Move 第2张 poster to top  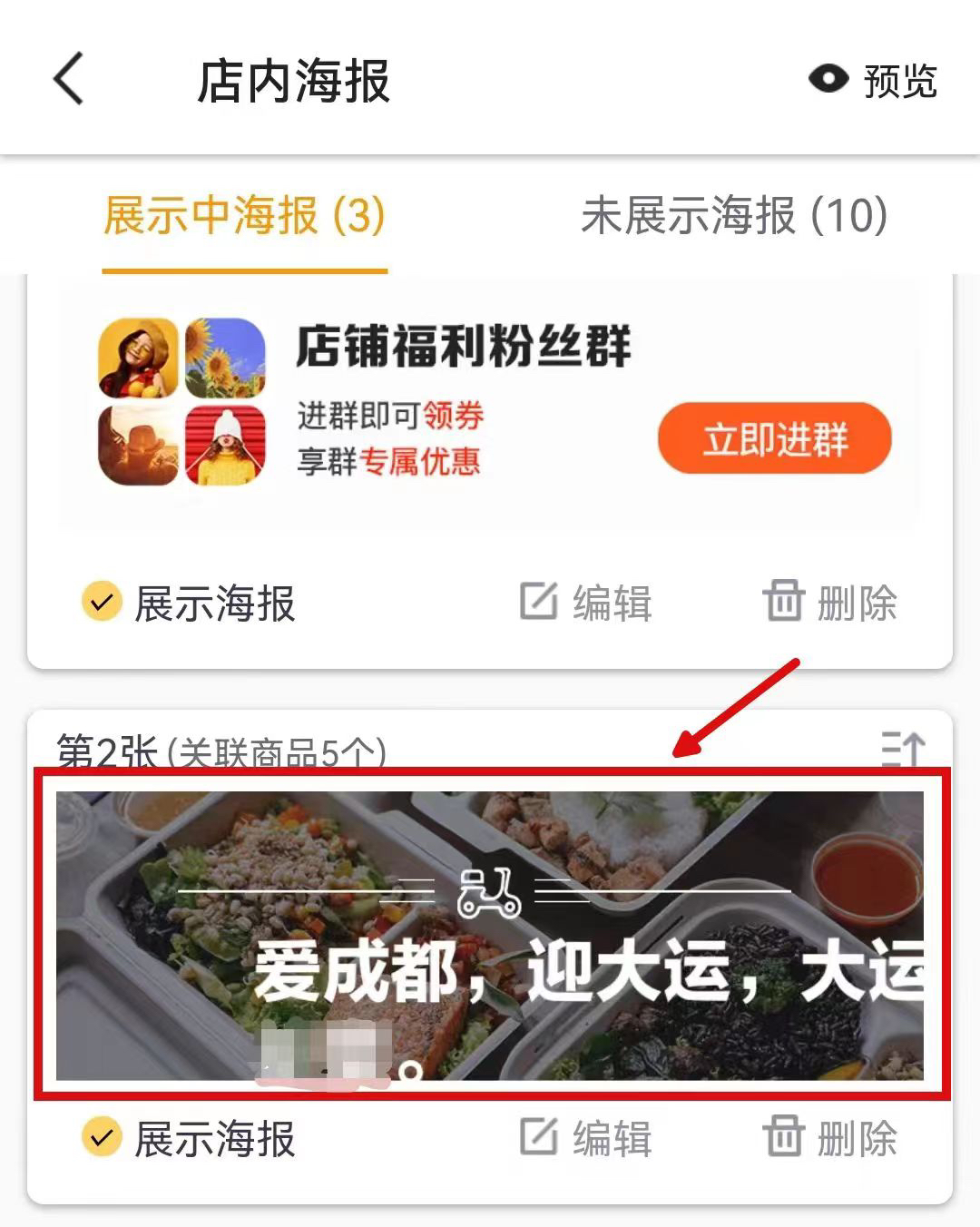pyautogui.click(x=902, y=750)
